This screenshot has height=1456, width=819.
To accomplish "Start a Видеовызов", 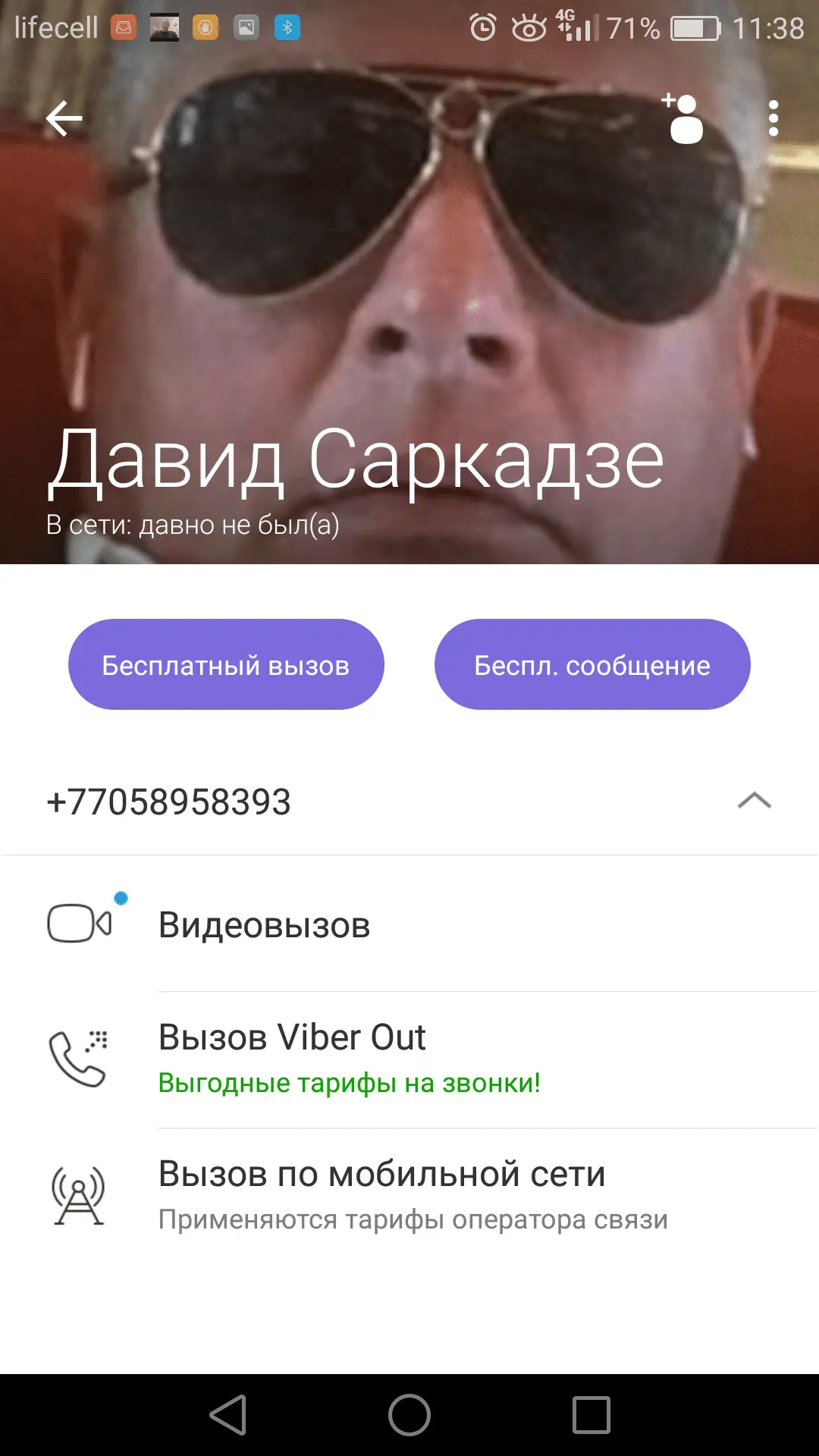I will click(264, 925).
